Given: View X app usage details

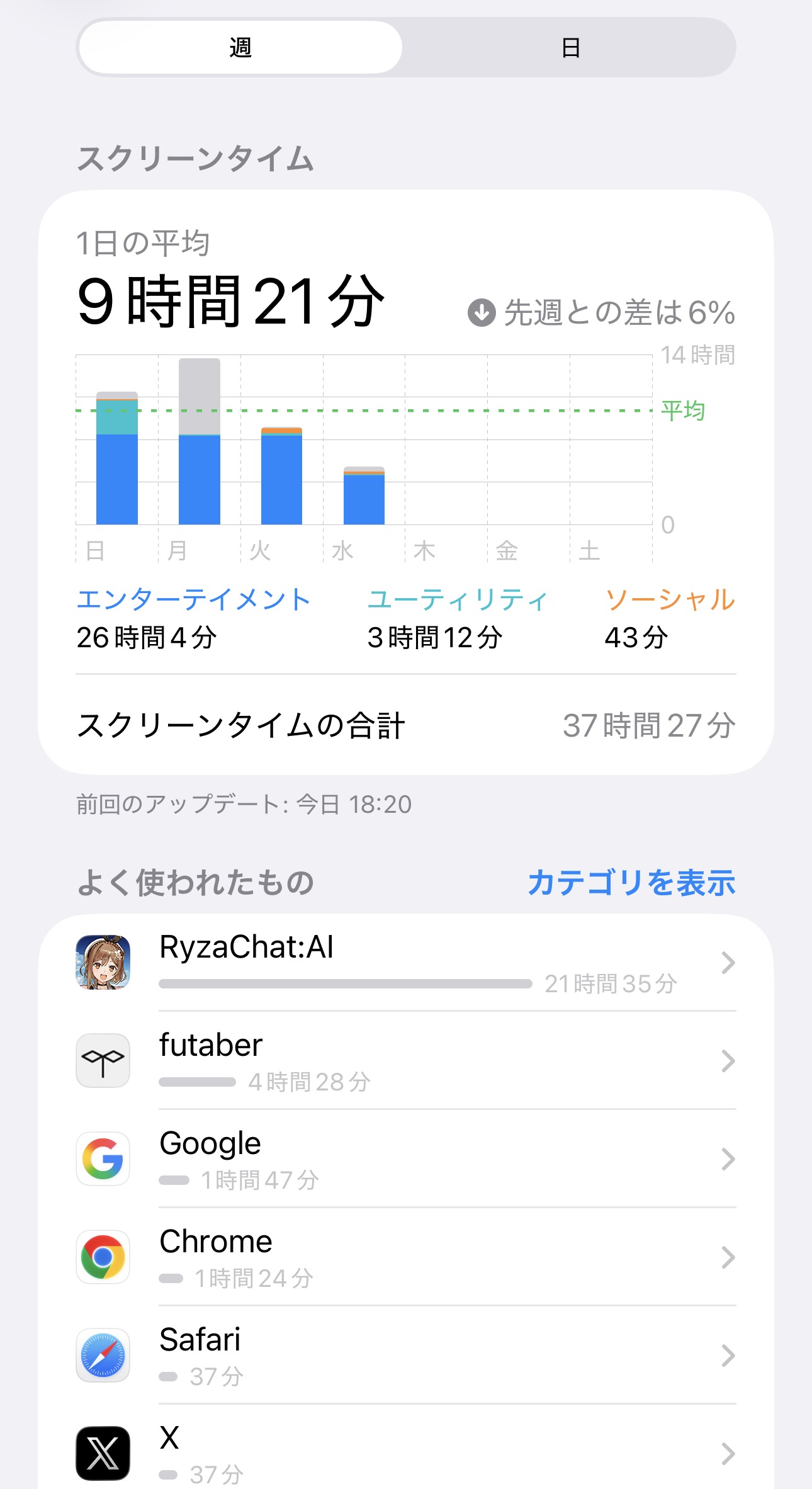Looking at the screenshot, I should pos(406,1448).
